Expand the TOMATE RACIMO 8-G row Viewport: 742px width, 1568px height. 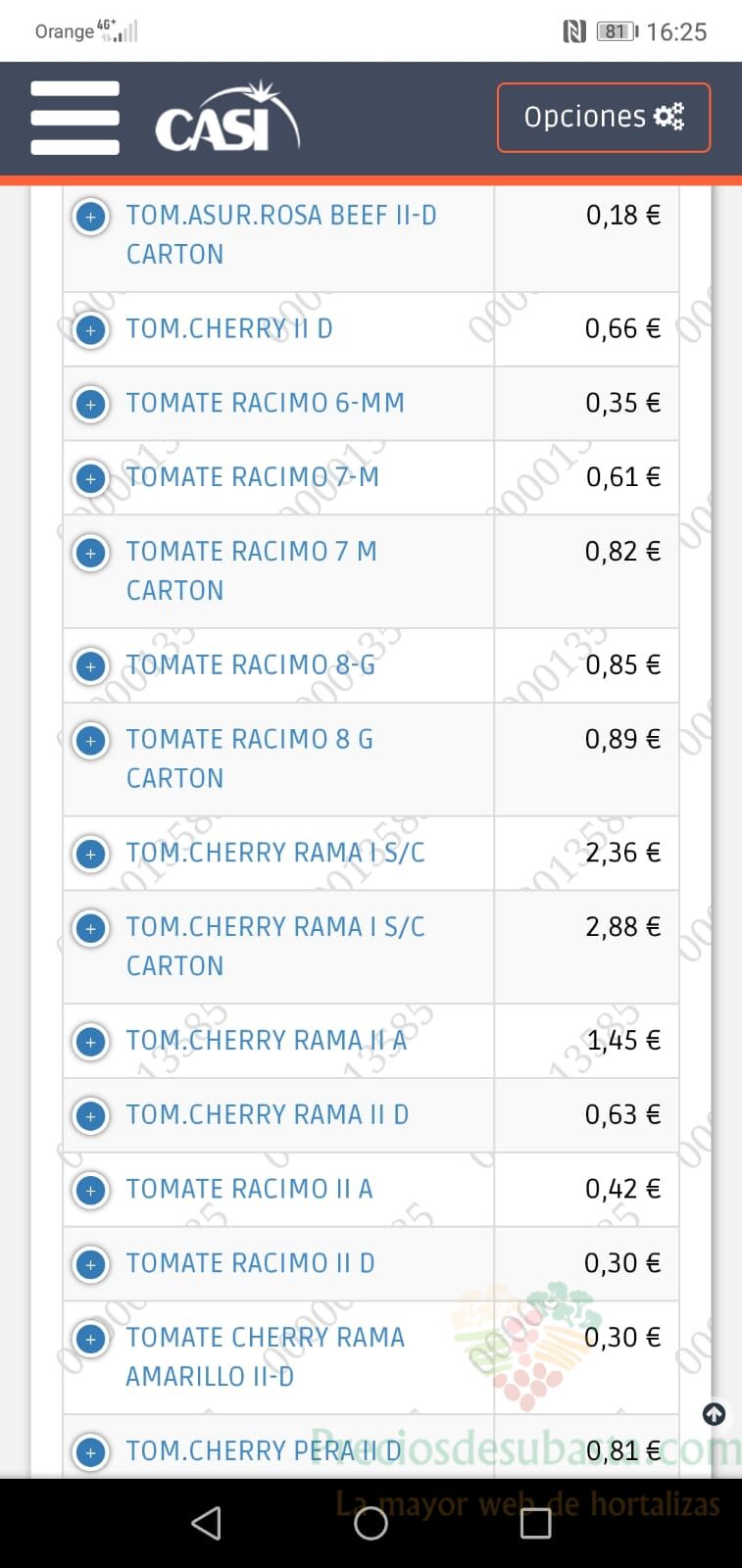[91, 666]
